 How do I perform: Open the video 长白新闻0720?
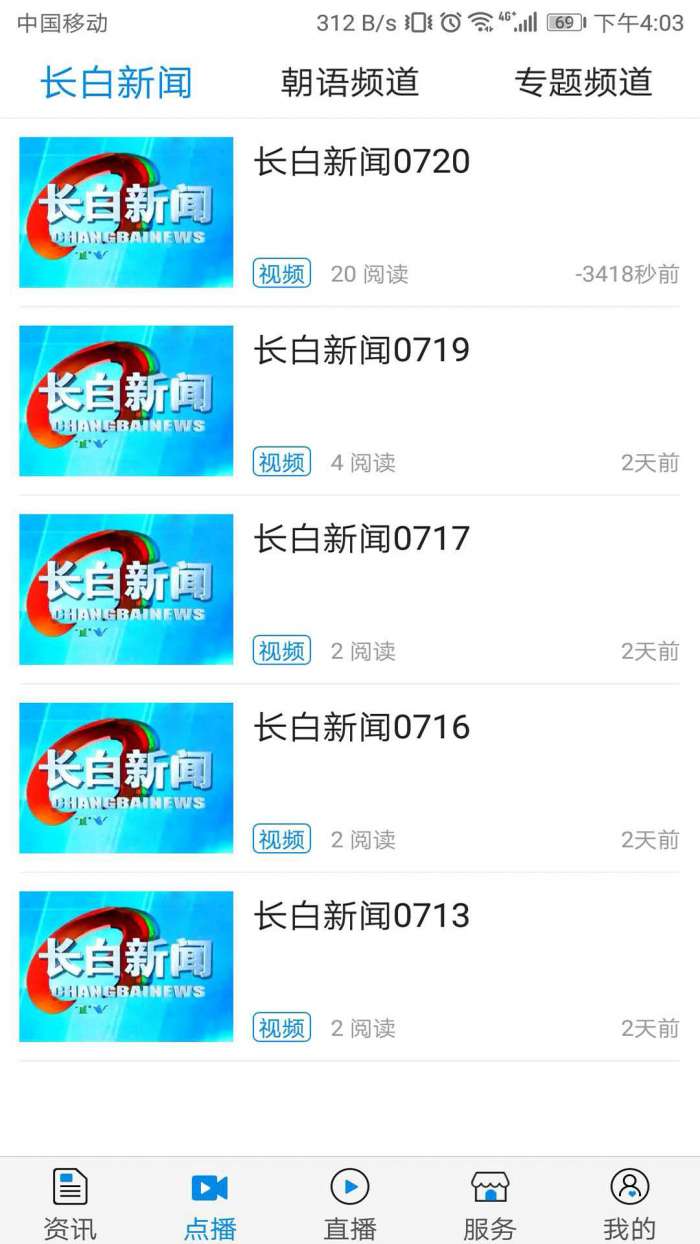click(361, 162)
